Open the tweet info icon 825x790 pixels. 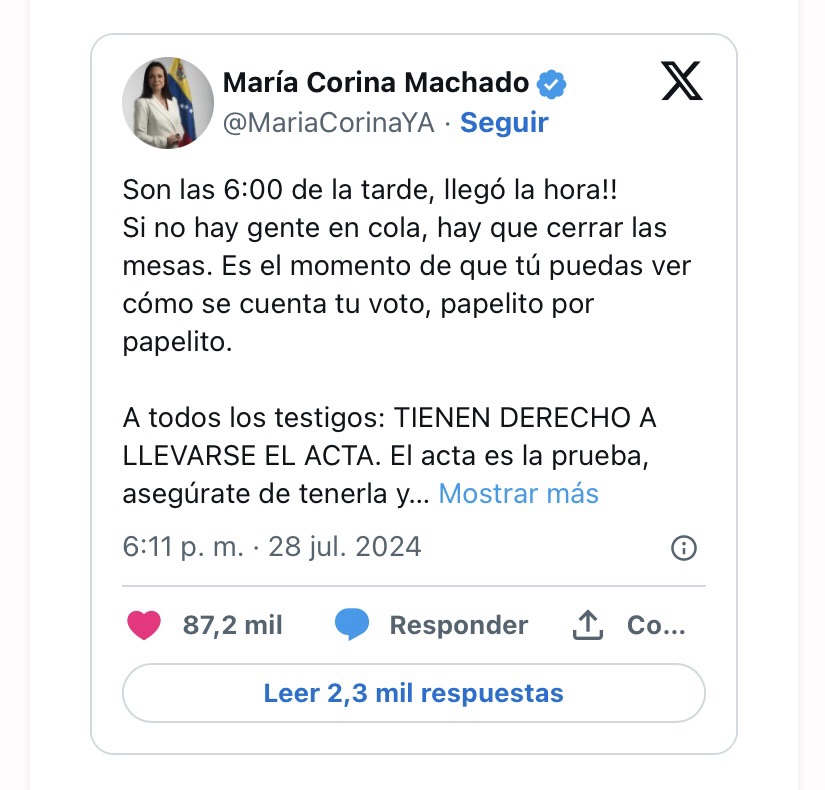point(684,547)
